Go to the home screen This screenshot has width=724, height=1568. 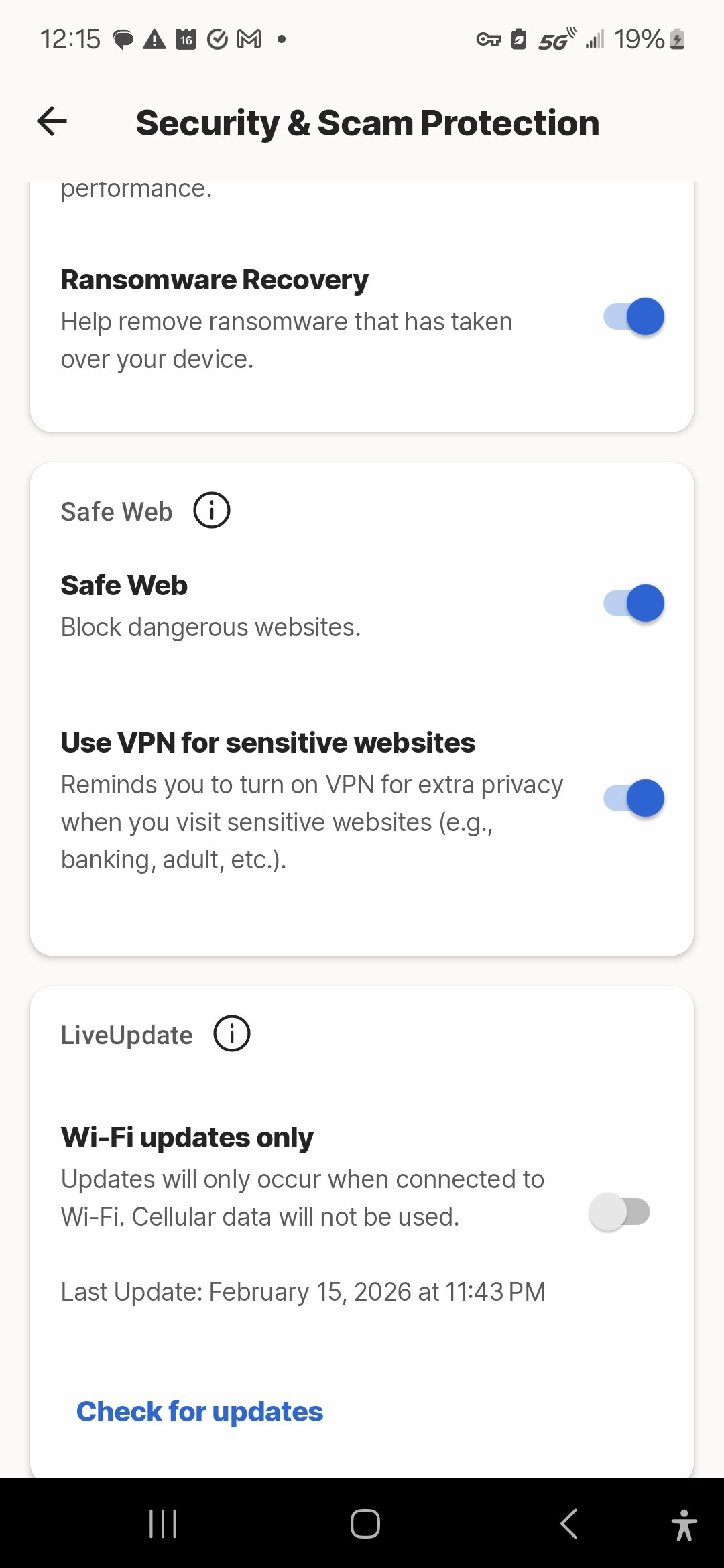[365, 1524]
